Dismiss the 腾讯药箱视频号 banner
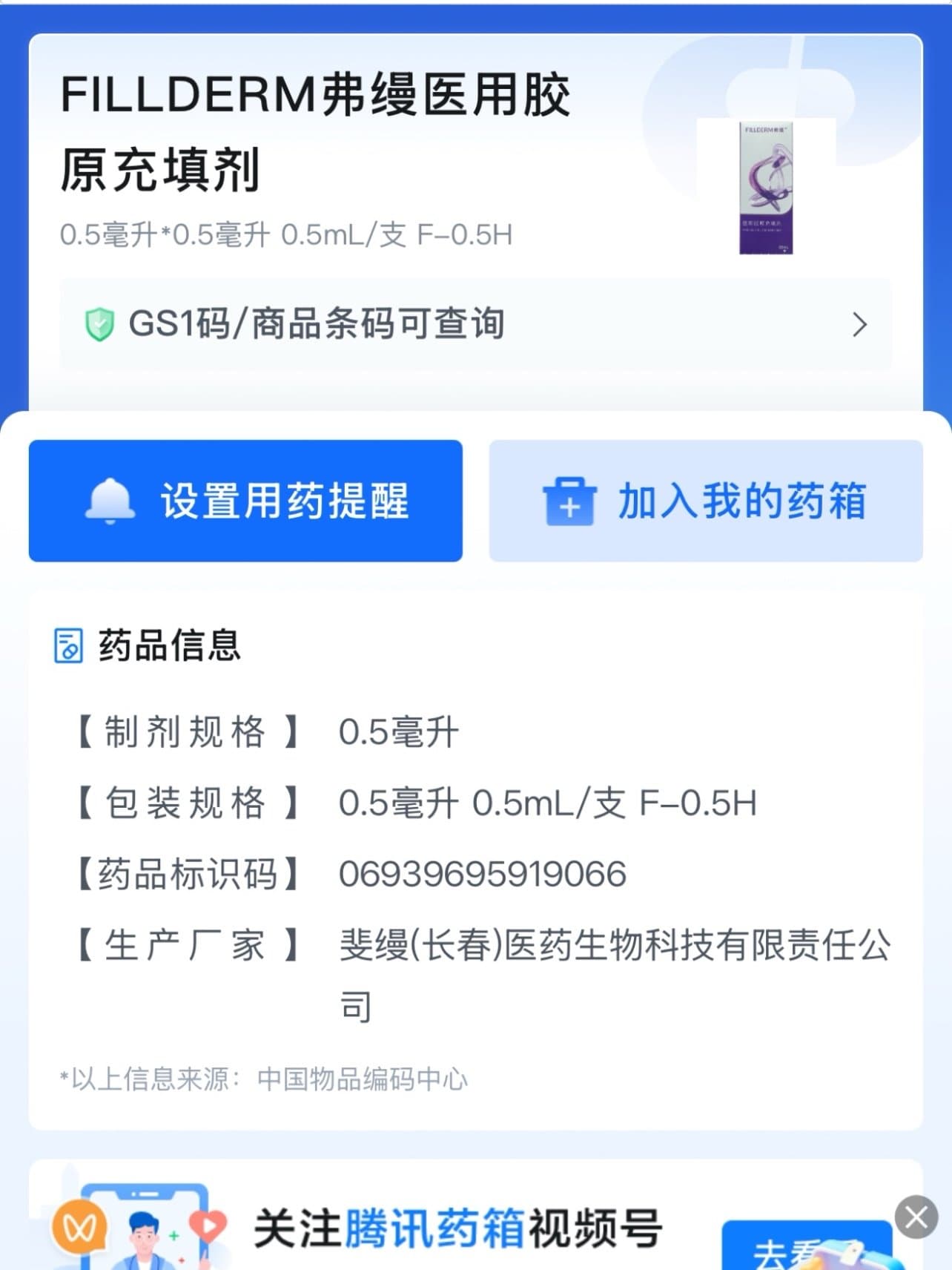This screenshot has width=952, height=1270. 916,1217
